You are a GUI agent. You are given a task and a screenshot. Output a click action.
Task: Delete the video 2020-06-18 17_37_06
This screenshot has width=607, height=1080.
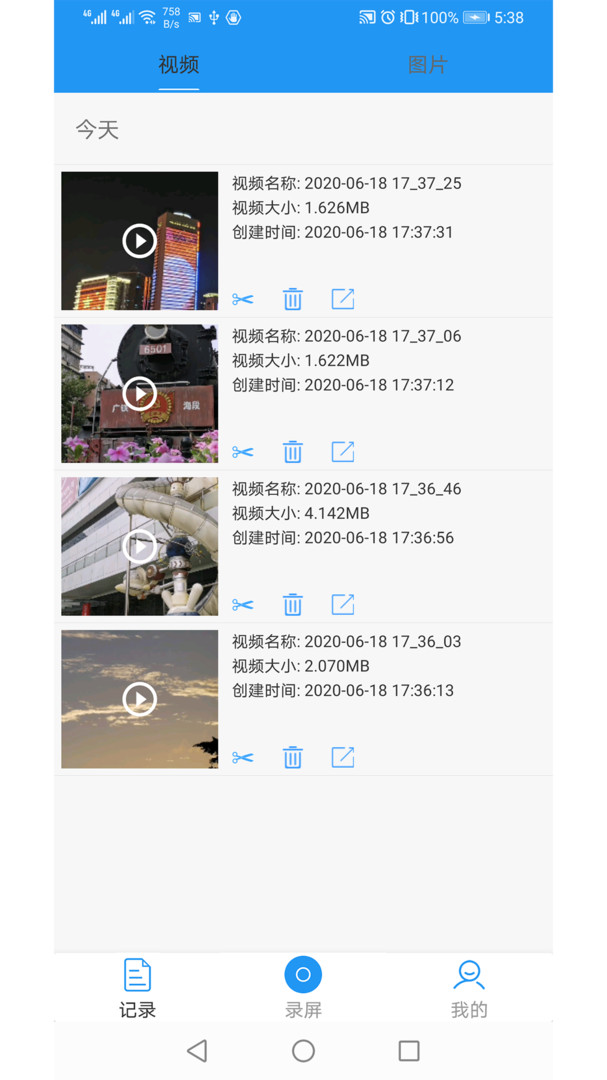tap(293, 452)
